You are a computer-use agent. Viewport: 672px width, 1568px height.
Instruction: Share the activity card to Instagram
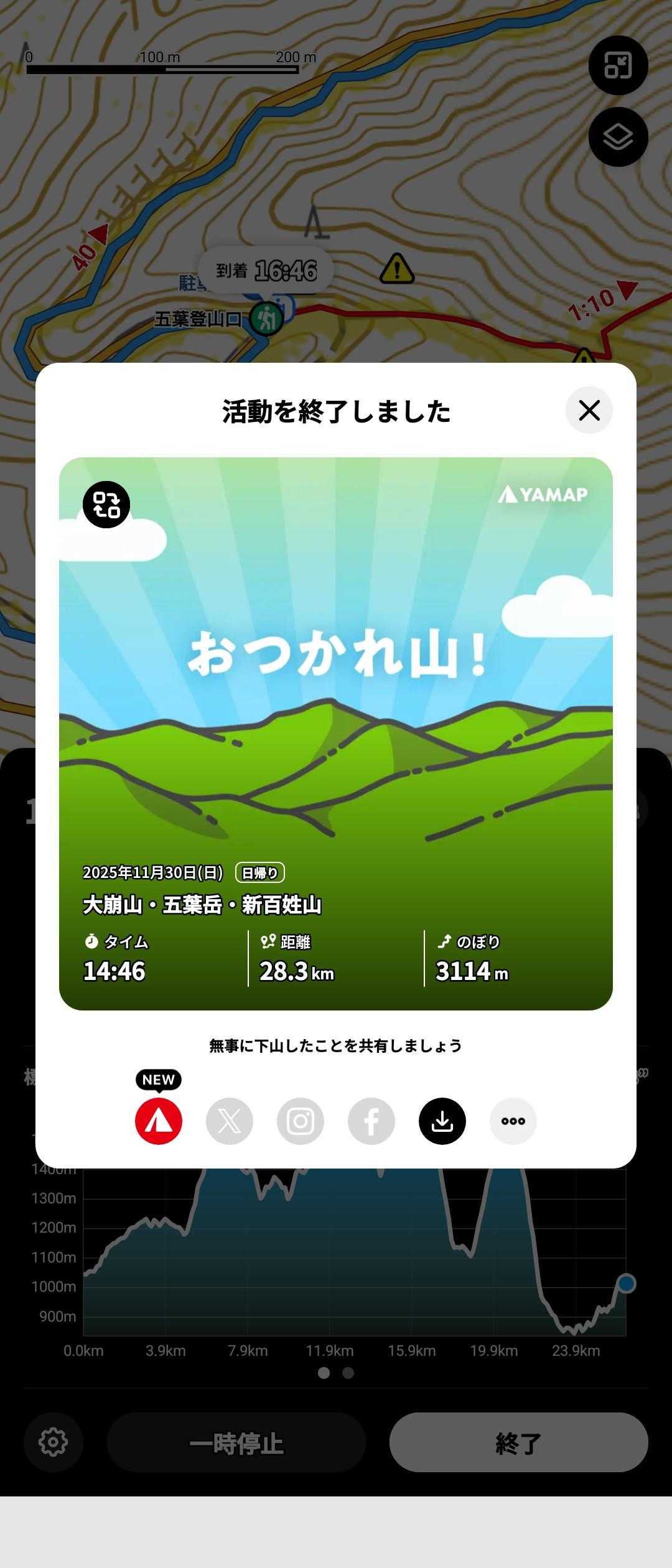click(301, 1121)
